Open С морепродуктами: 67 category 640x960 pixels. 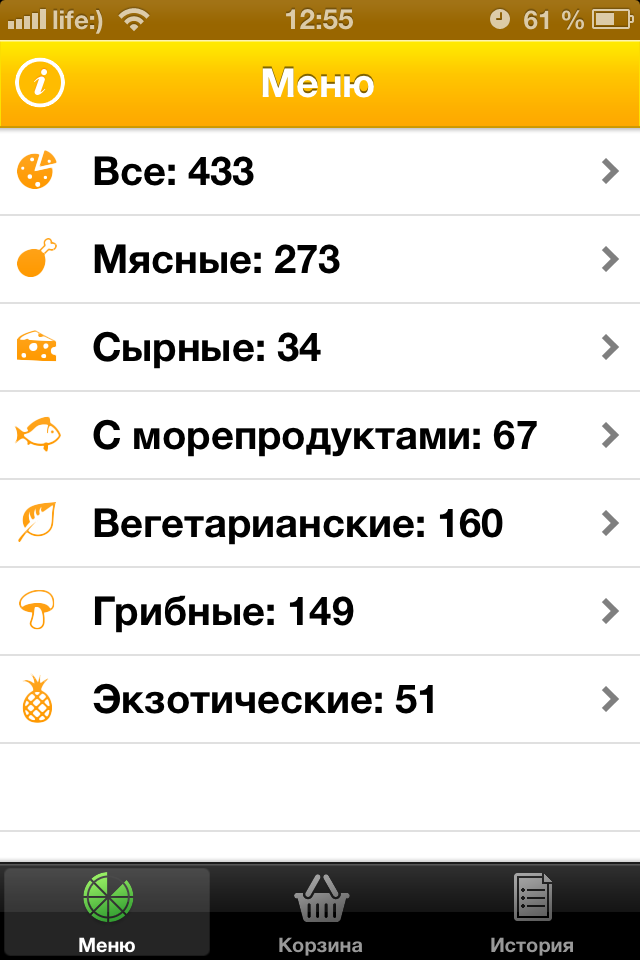(320, 436)
